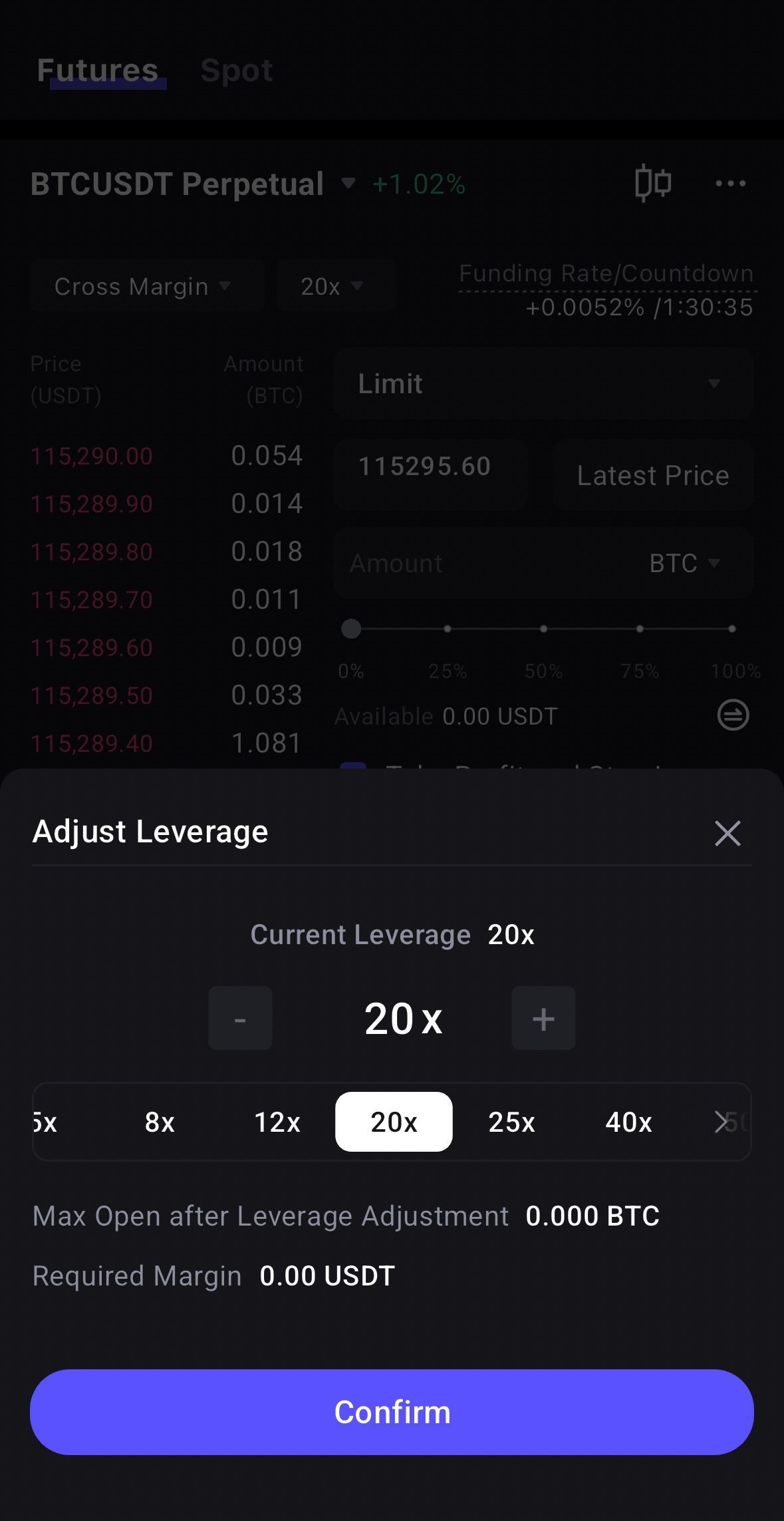Confirm the leverage adjustment
The height and width of the screenshot is (1521, 784).
pyautogui.click(x=392, y=1412)
